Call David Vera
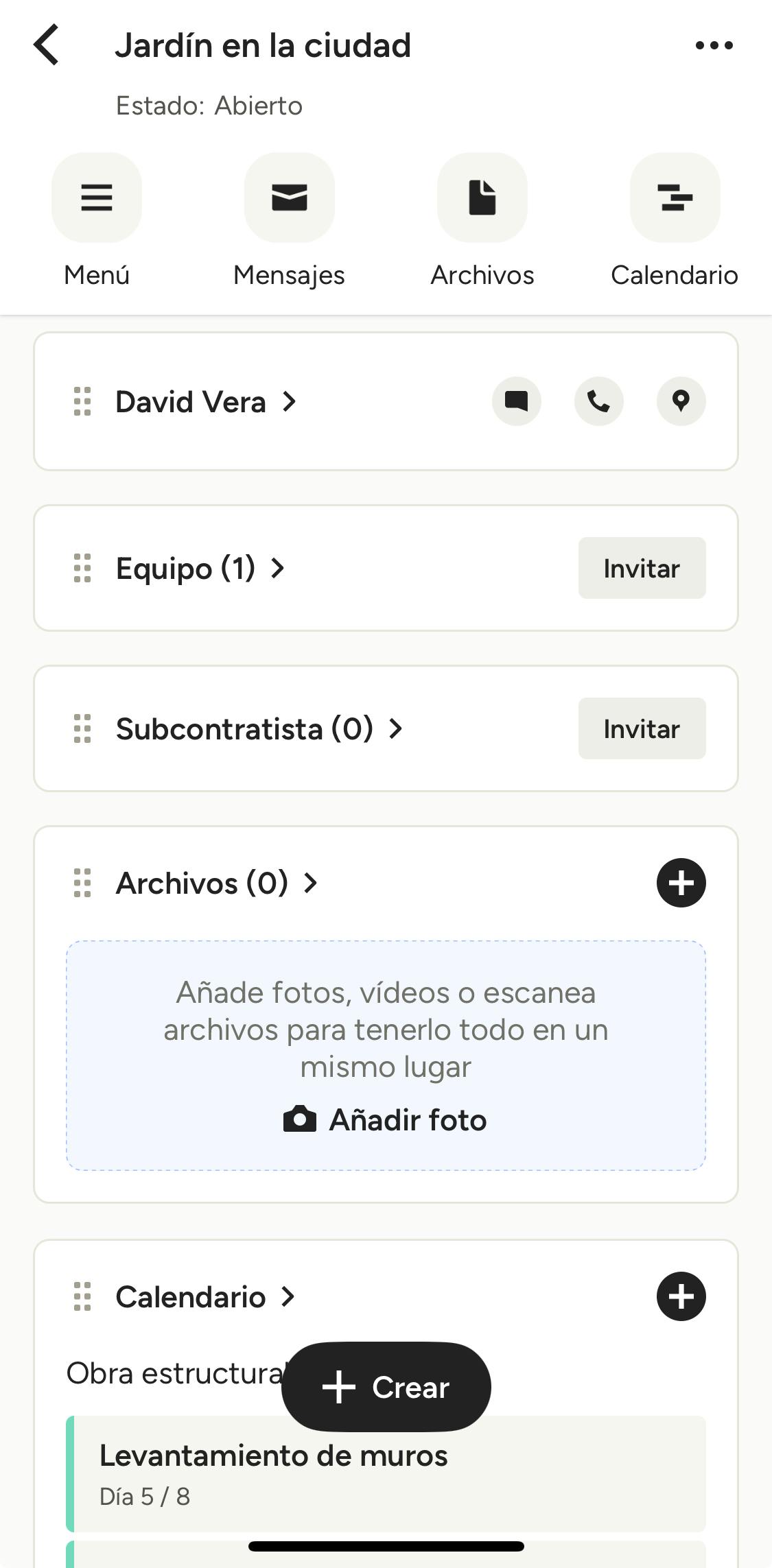 (x=598, y=401)
